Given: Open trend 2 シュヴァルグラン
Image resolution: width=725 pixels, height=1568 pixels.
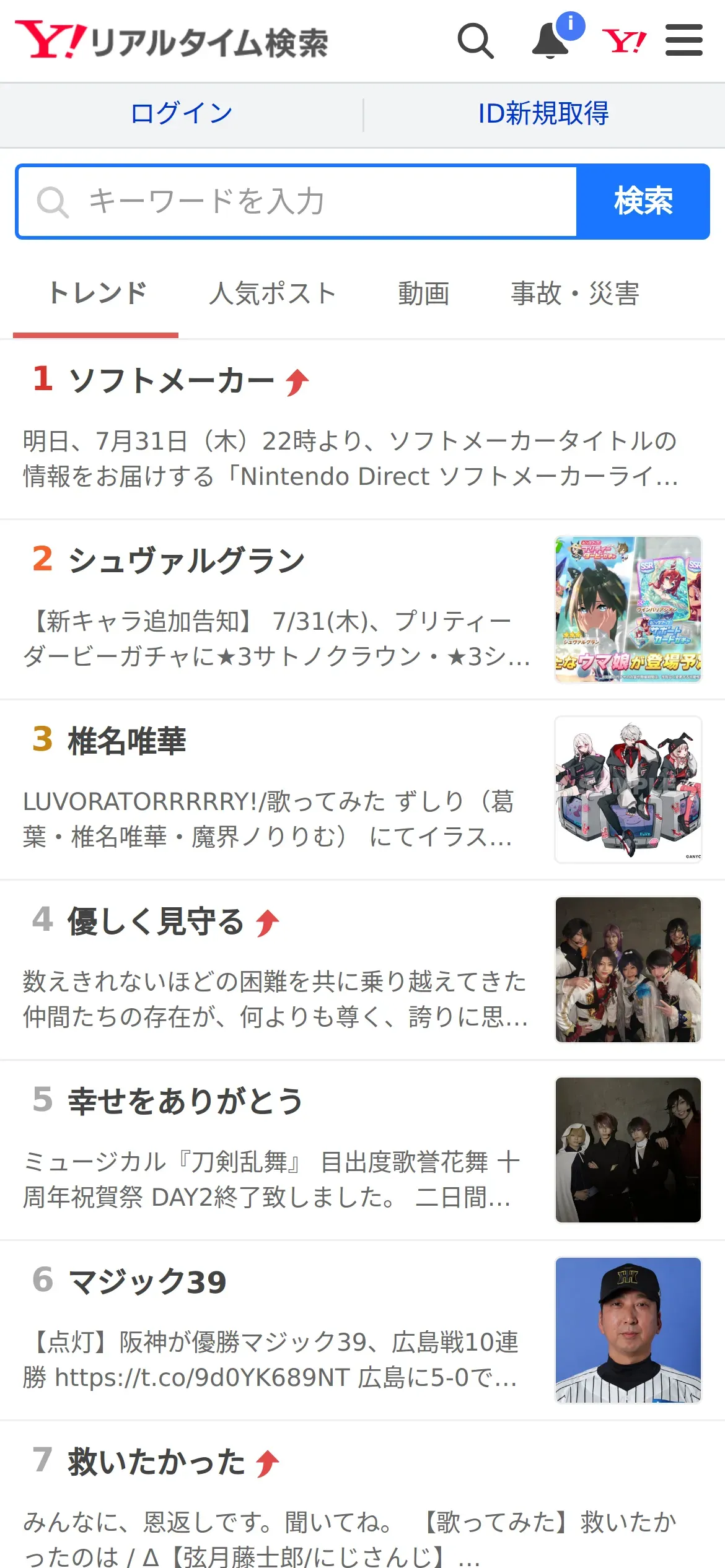Looking at the screenshot, I should (x=362, y=610).
